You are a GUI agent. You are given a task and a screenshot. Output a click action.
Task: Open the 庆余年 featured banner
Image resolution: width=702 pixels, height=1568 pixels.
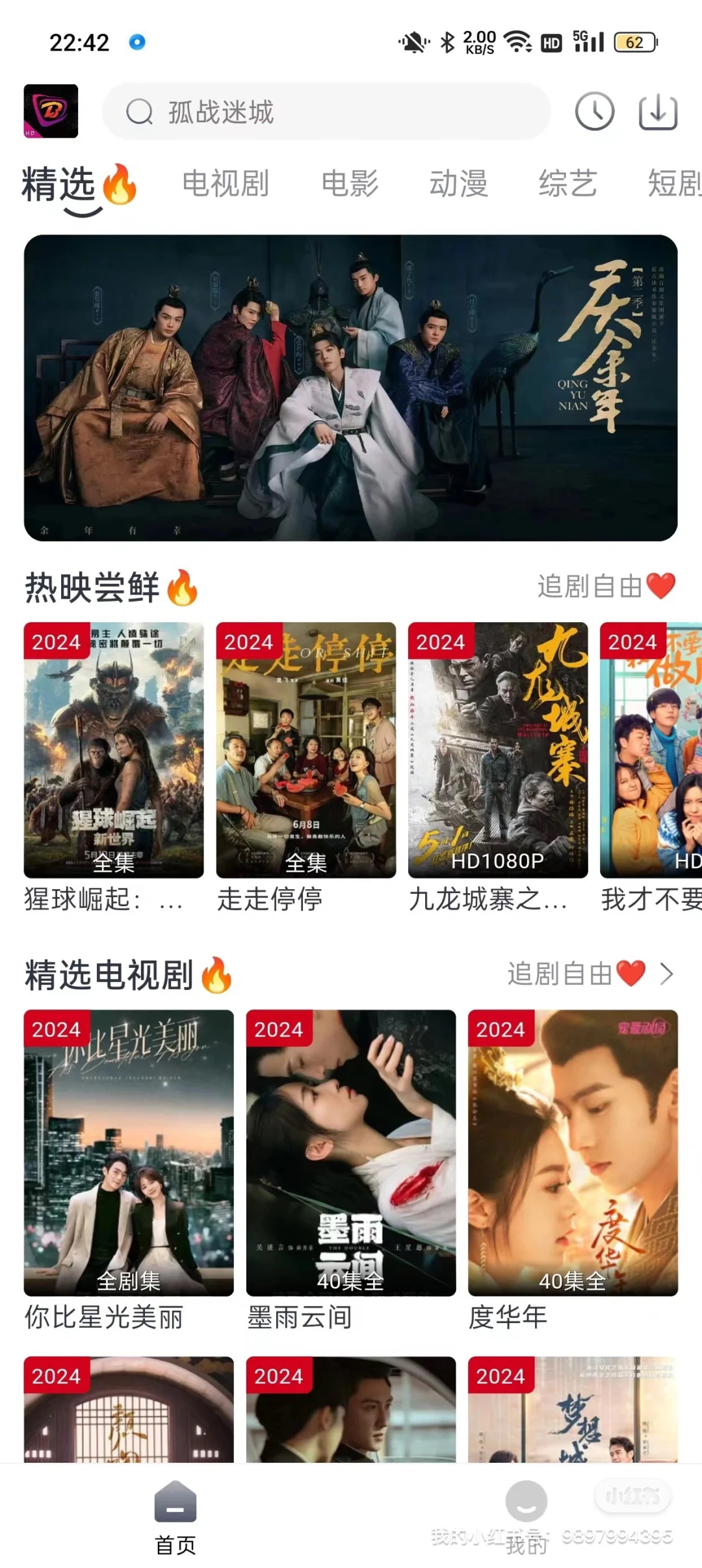(351, 388)
